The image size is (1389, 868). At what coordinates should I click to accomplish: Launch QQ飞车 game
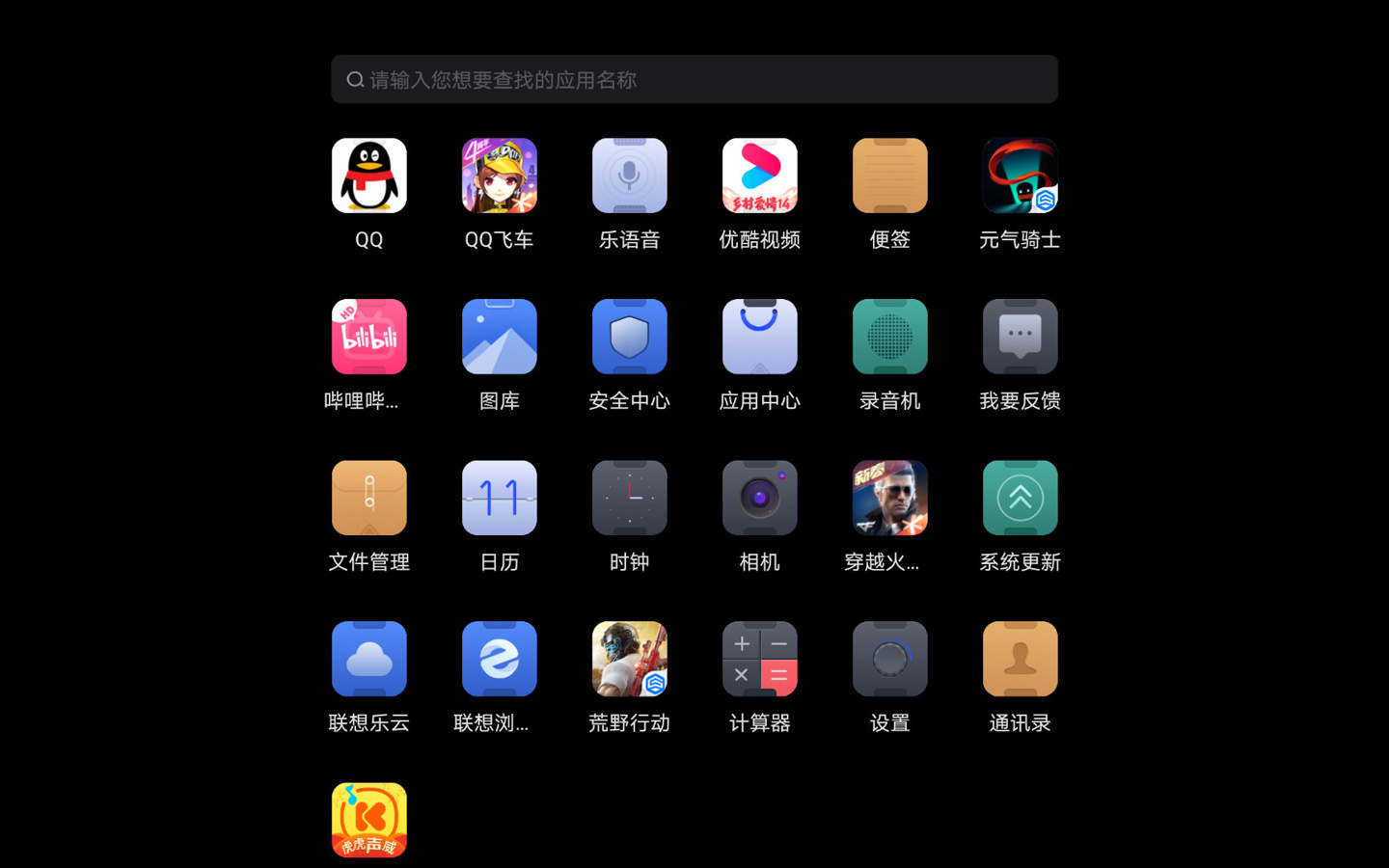[499, 176]
